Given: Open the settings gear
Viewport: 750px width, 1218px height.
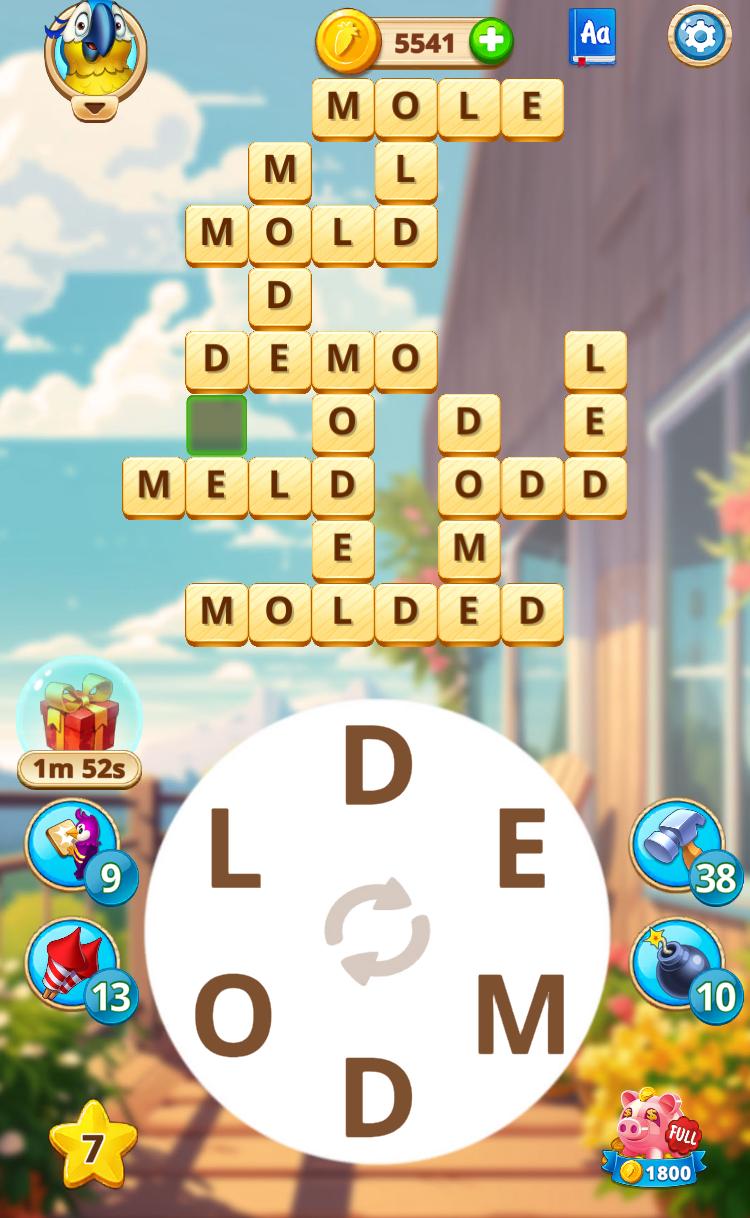Looking at the screenshot, I should [699, 37].
